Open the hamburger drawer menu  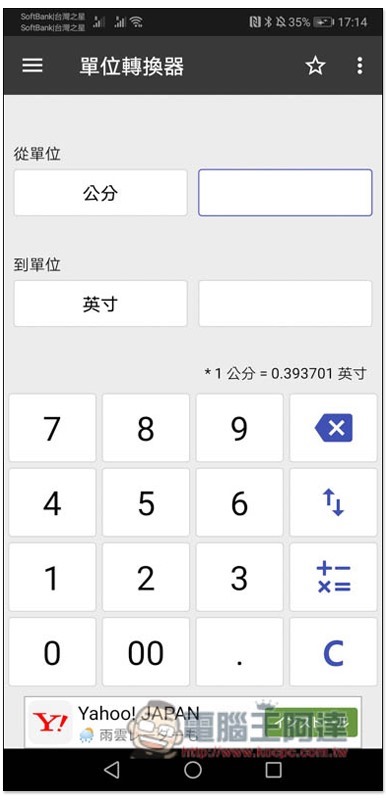[33, 66]
